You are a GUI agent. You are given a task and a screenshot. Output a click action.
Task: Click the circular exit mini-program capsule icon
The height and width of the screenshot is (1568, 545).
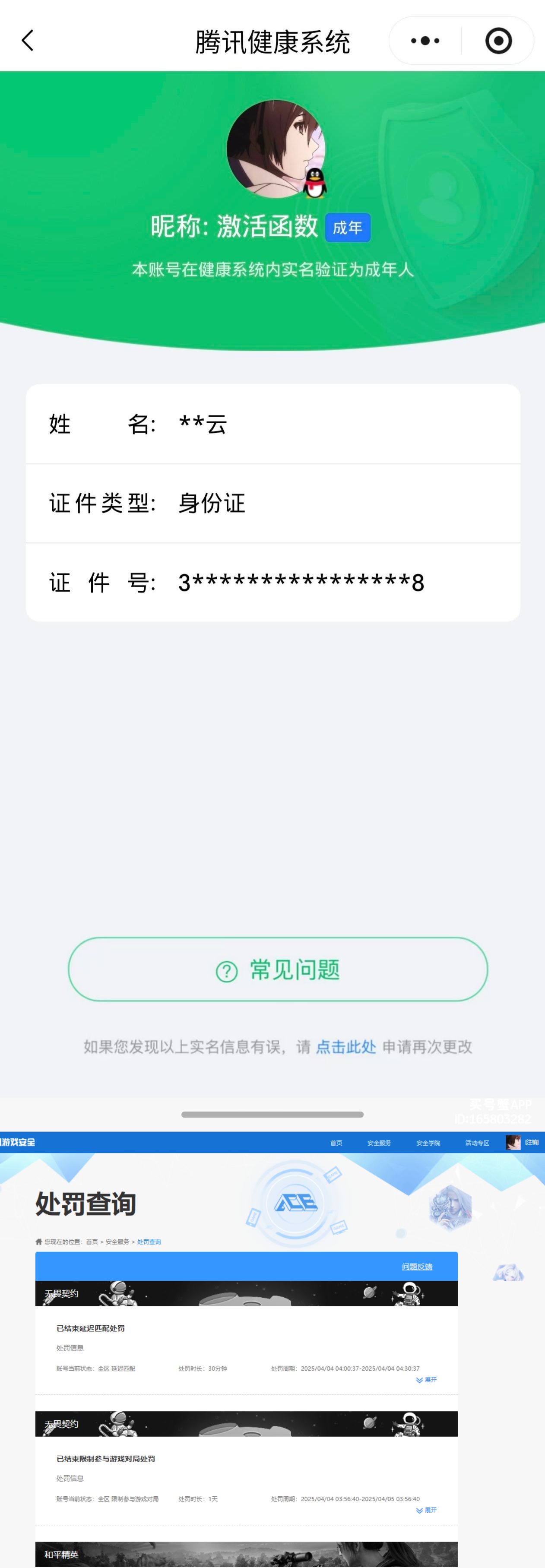[497, 41]
